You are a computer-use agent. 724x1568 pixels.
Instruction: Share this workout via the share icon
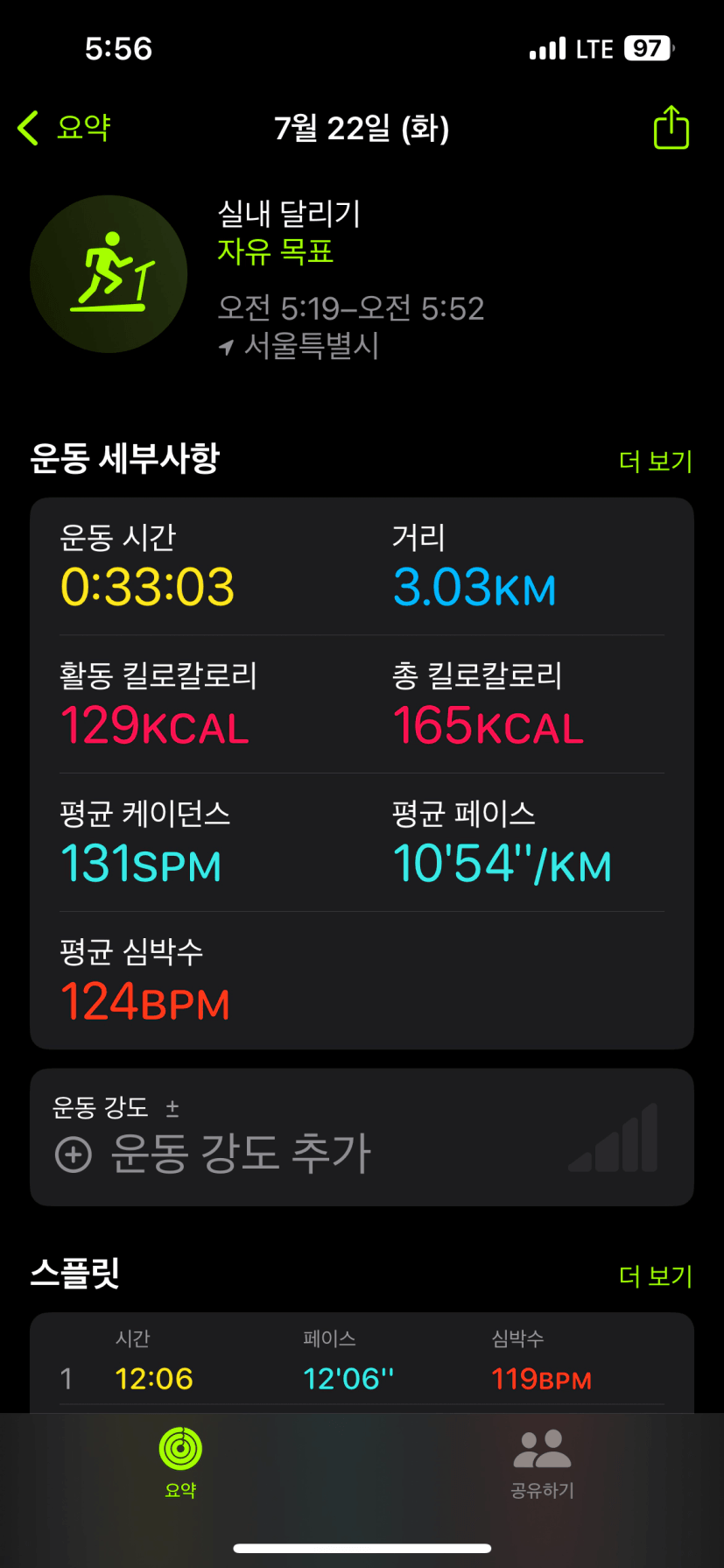[671, 127]
